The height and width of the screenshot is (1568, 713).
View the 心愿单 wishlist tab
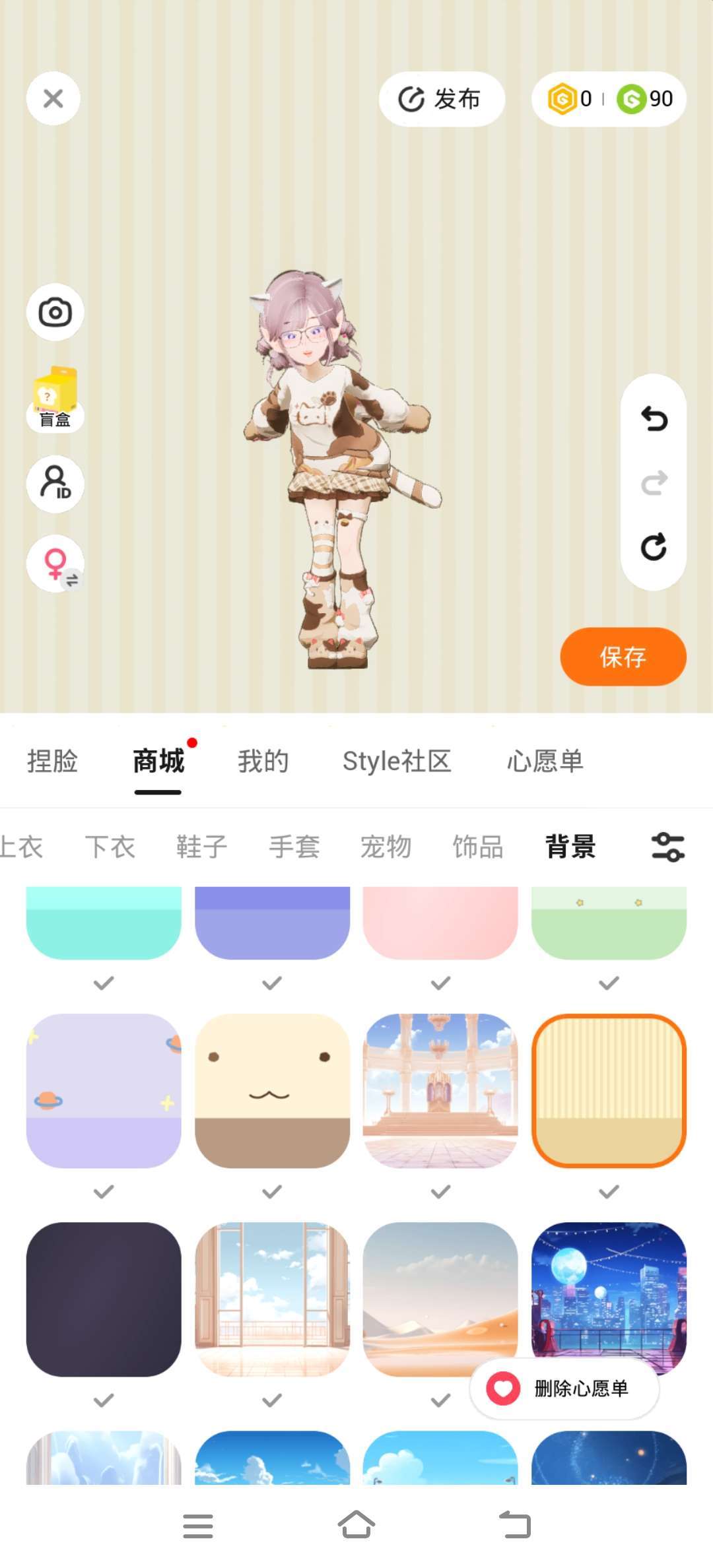tap(545, 761)
